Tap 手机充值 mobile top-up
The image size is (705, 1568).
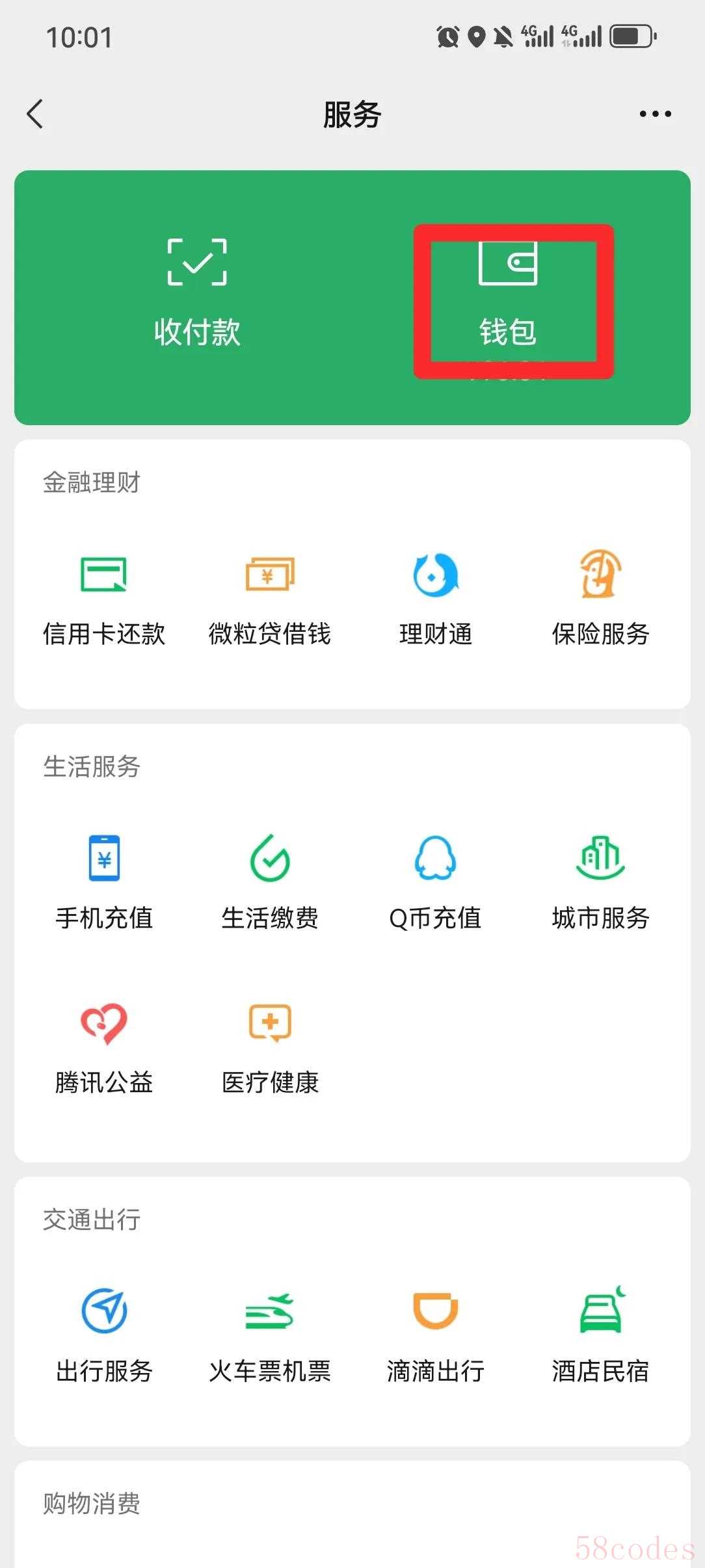[x=104, y=882]
